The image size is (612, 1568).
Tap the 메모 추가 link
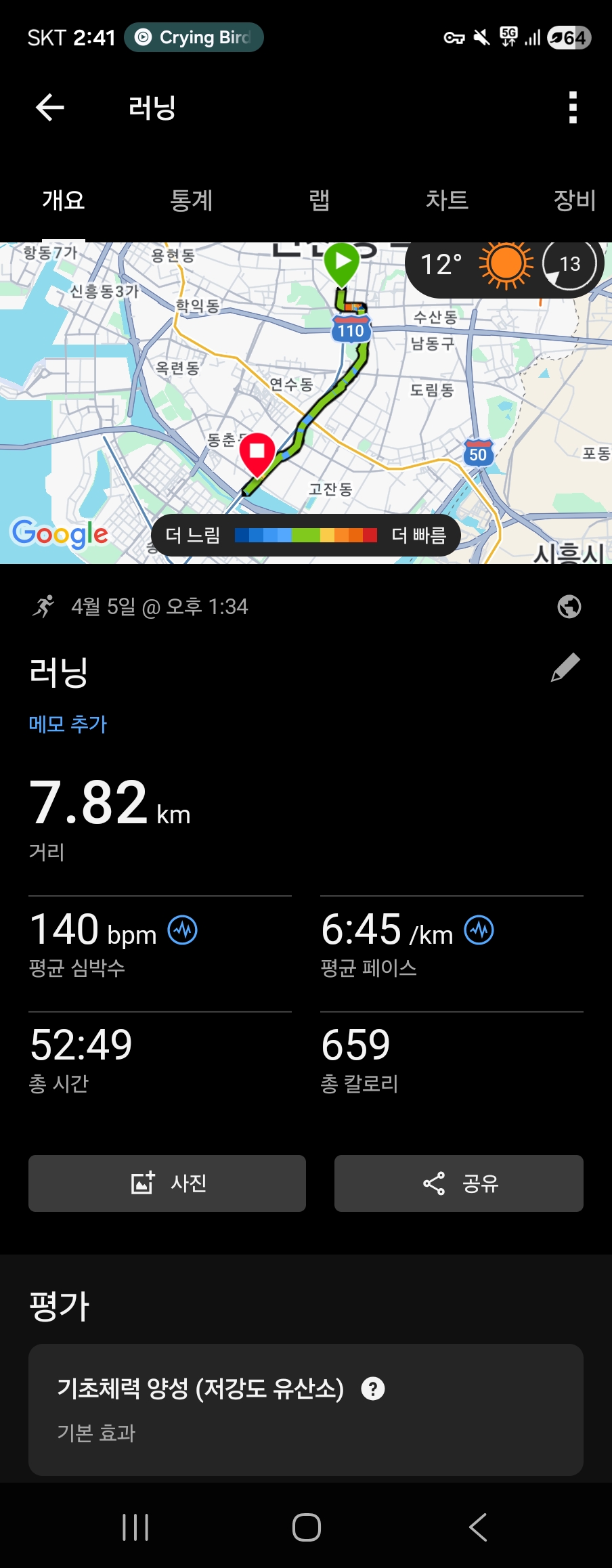68,724
